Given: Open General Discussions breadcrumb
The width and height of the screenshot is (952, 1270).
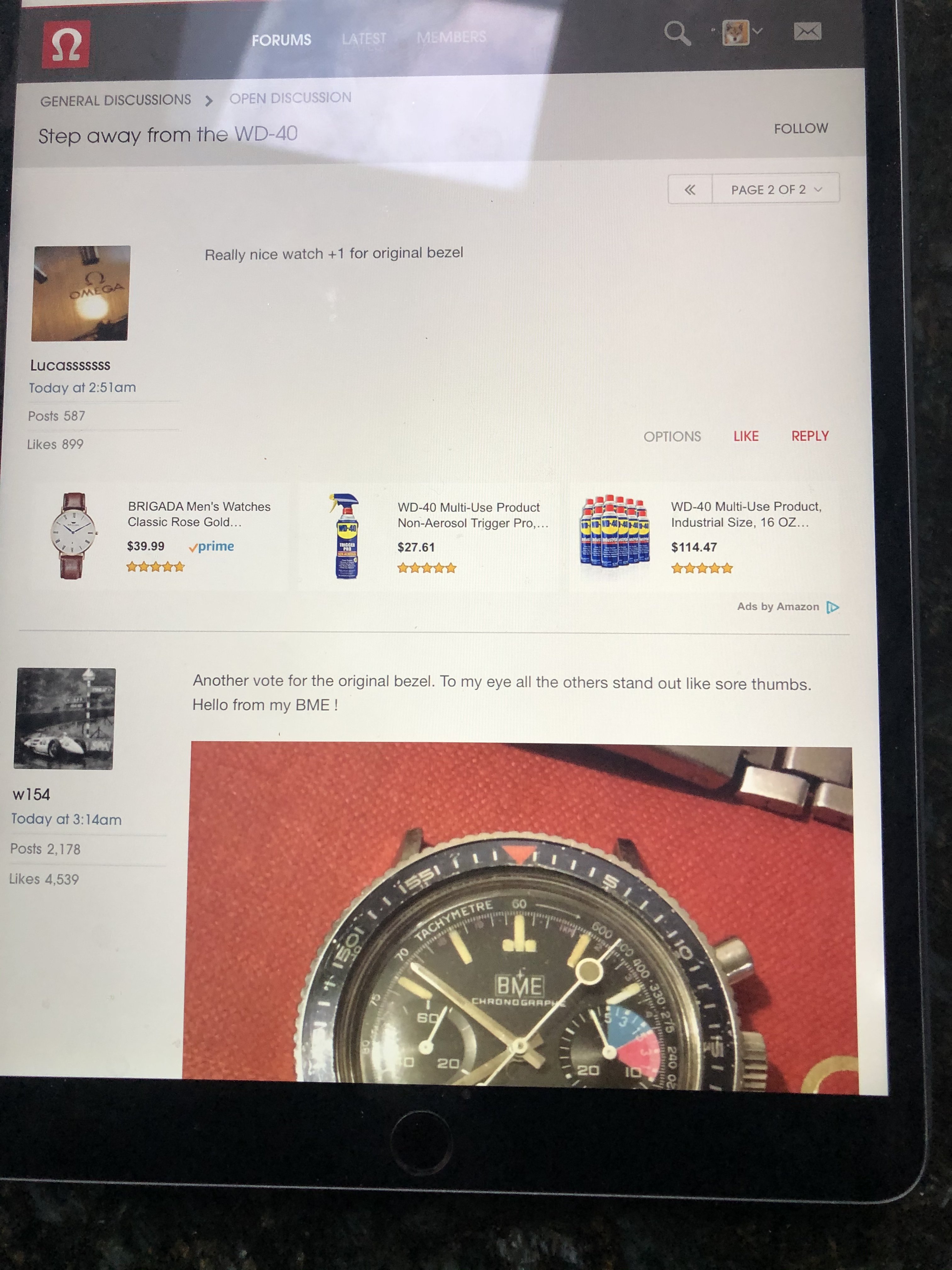Looking at the screenshot, I should tap(115, 100).
